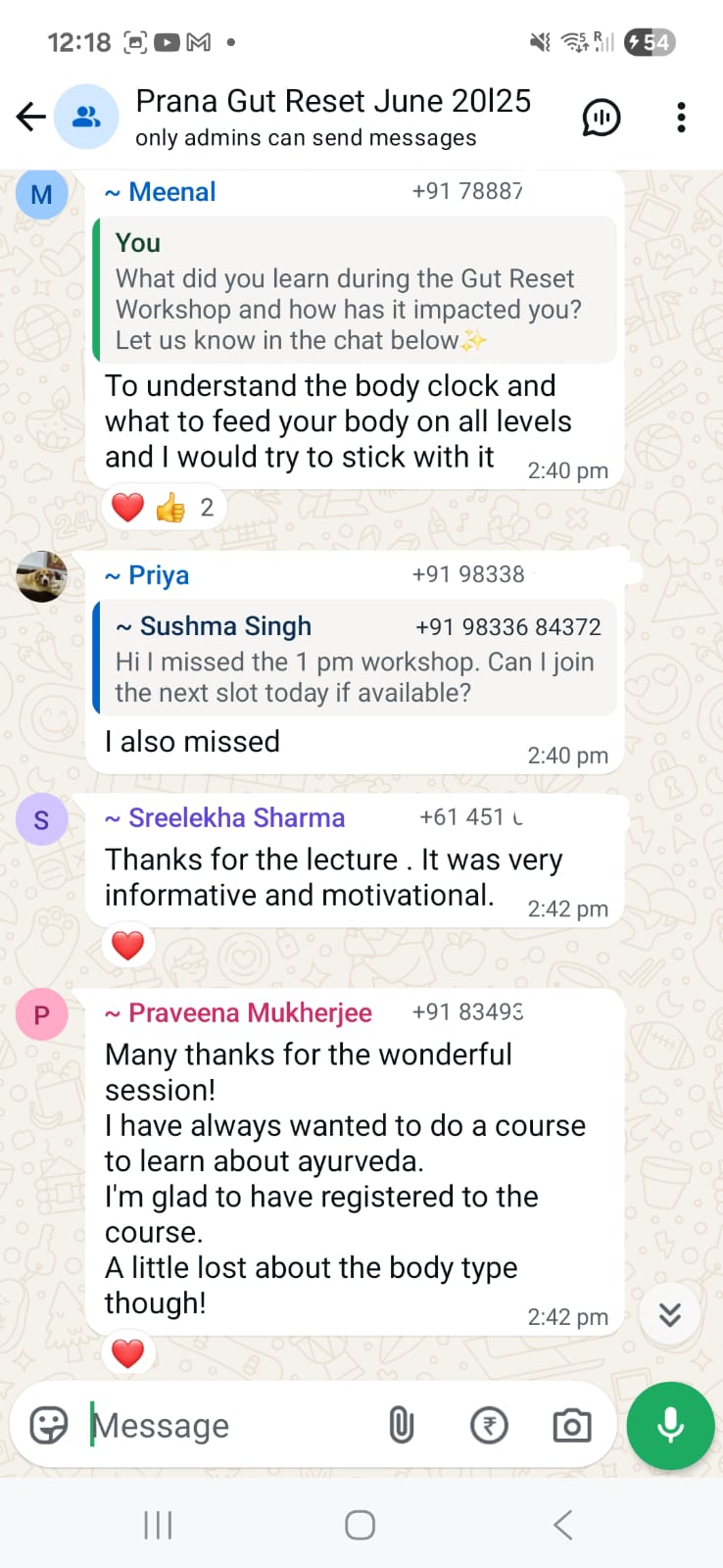
Task: Open Praveena Mukherjee's avatar
Action: tap(41, 1014)
